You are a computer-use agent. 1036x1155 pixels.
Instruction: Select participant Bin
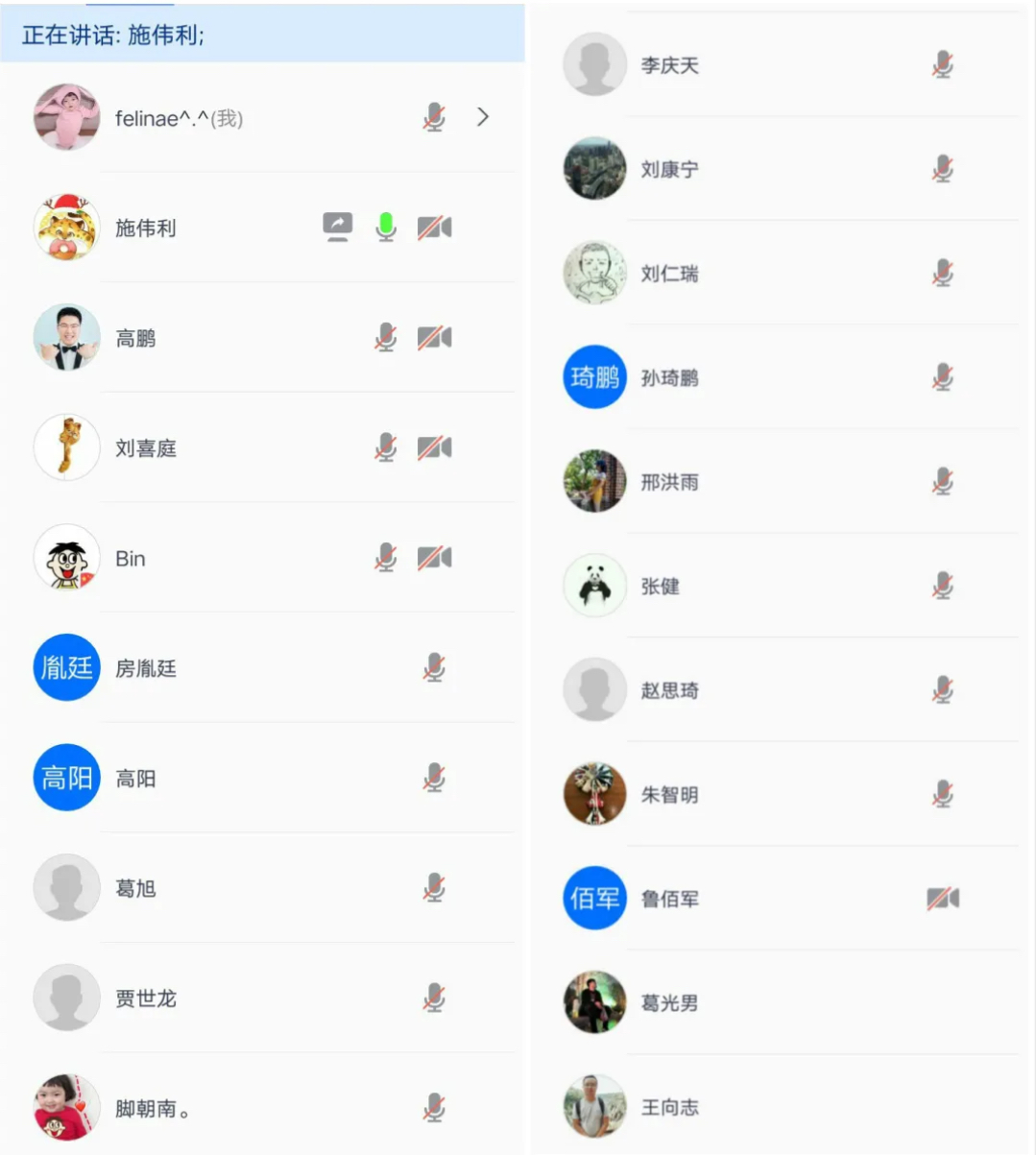(x=131, y=559)
